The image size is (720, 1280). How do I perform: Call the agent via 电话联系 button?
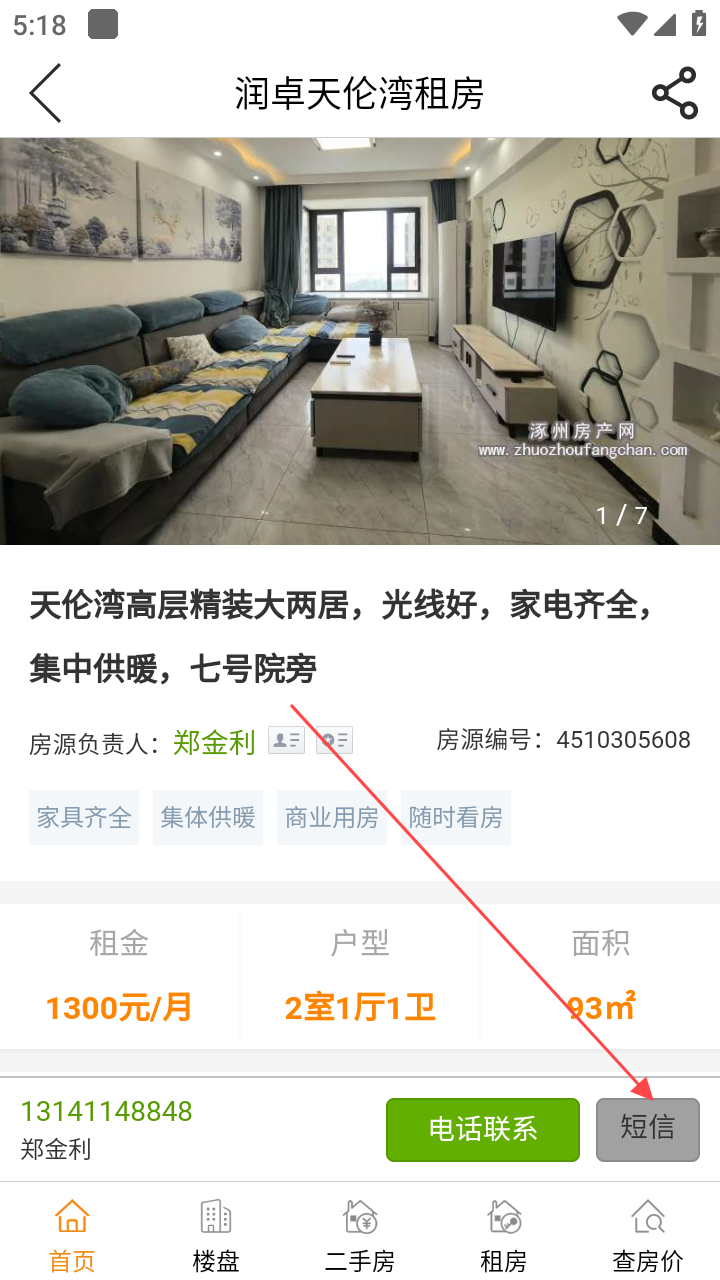[483, 1129]
